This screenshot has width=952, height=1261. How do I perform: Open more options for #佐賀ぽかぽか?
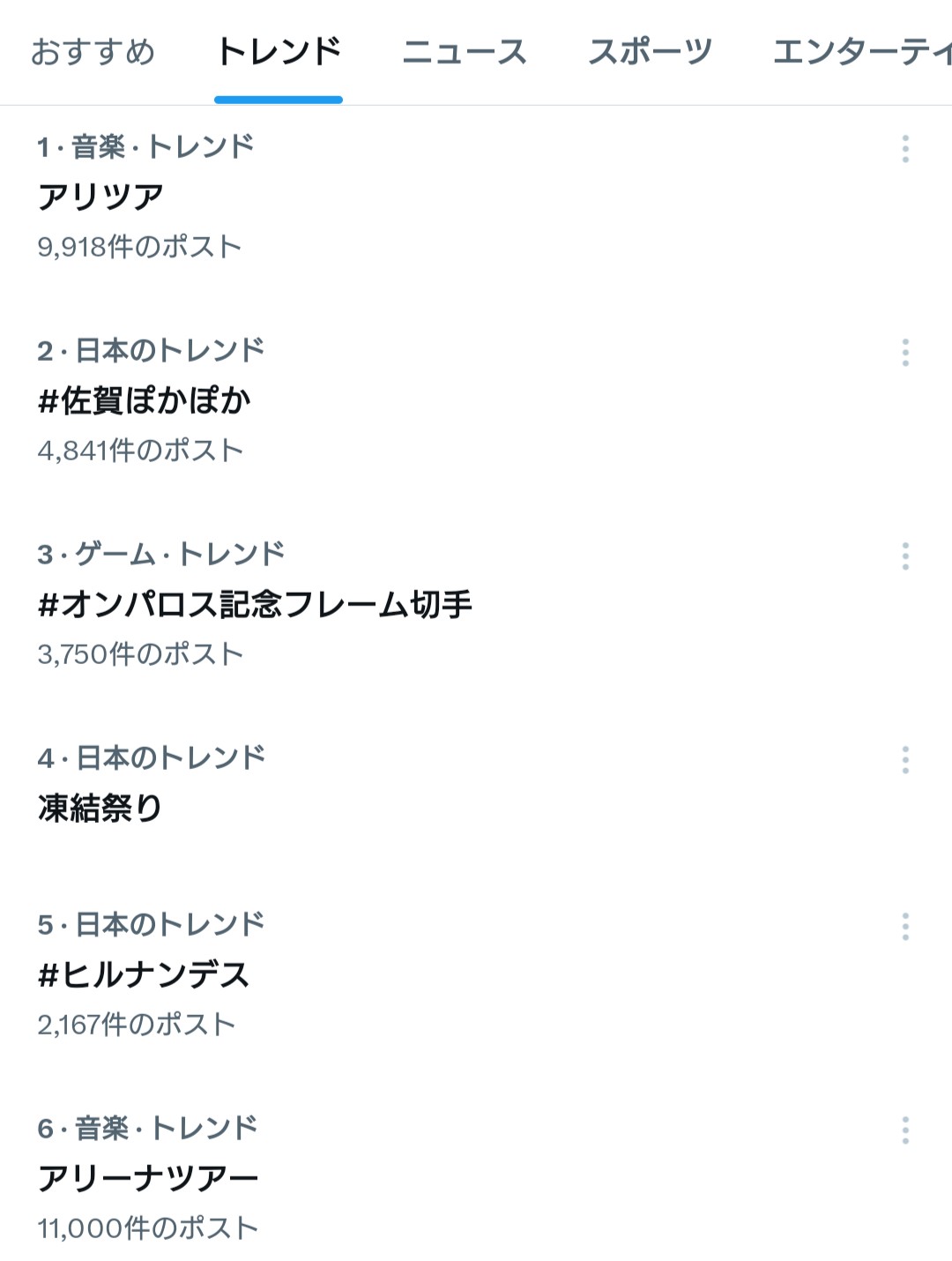[905, 353]
